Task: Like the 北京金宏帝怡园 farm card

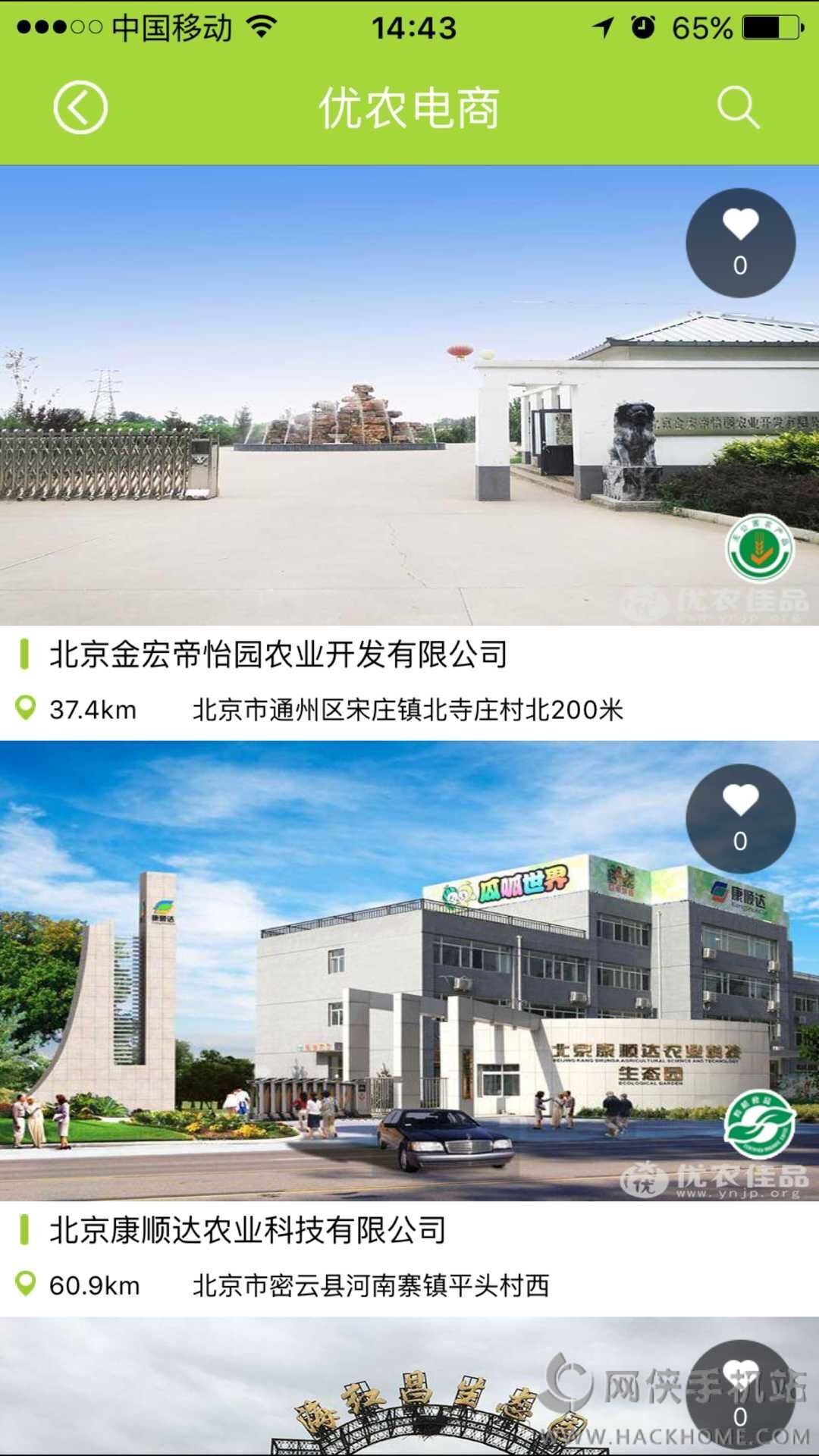Action: click(740, 243)
